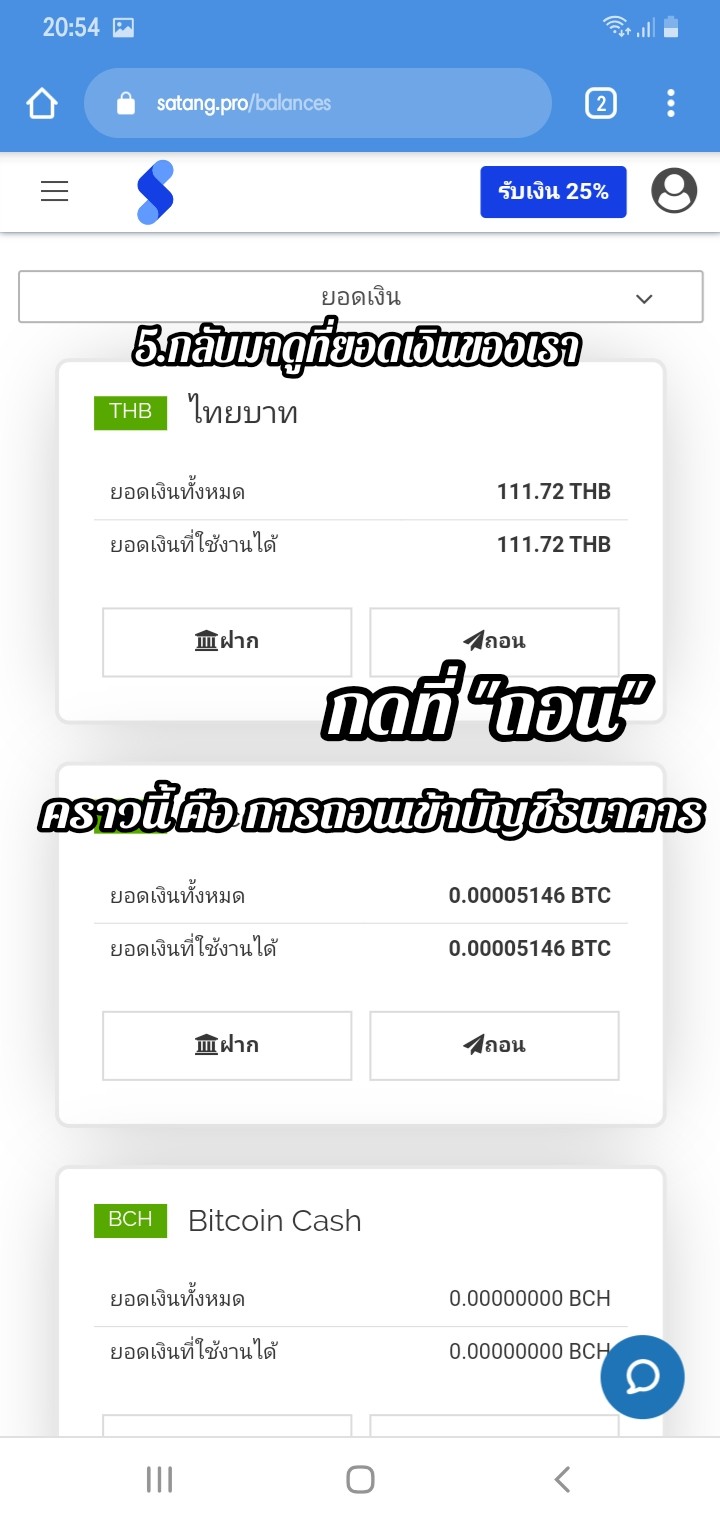720x1520 pixels.
Task: Open the user profile icon
Action: (x=674, y=191)
